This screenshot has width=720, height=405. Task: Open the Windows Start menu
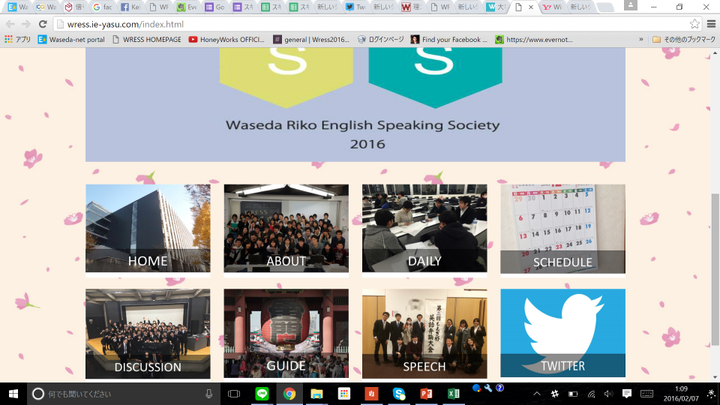[x=11, y=394]
